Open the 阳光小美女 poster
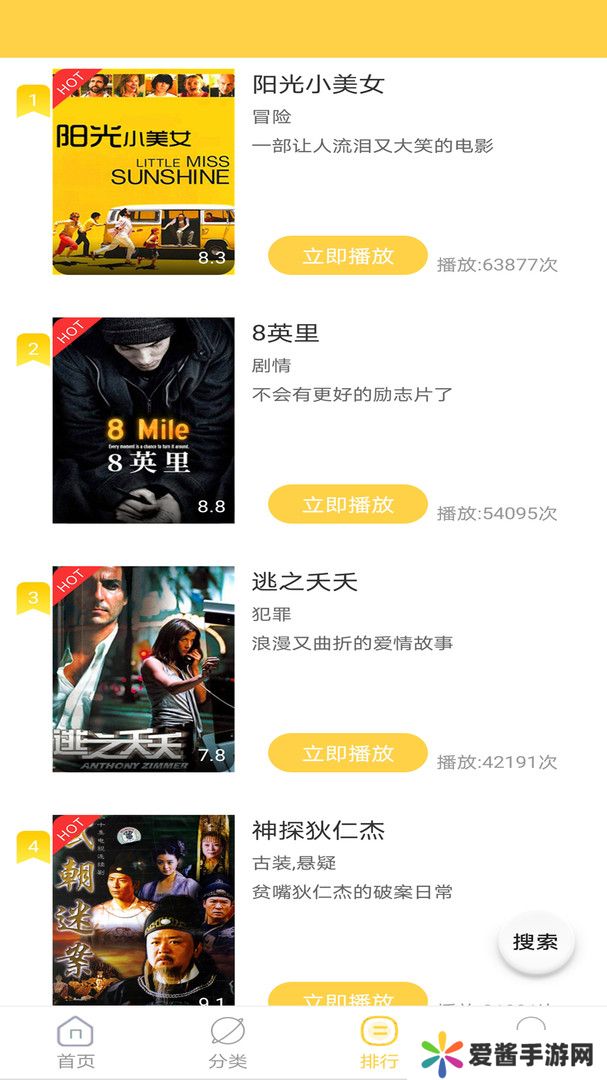The height and width of the screenshot is (1080, 607). [x=143, y=172]
